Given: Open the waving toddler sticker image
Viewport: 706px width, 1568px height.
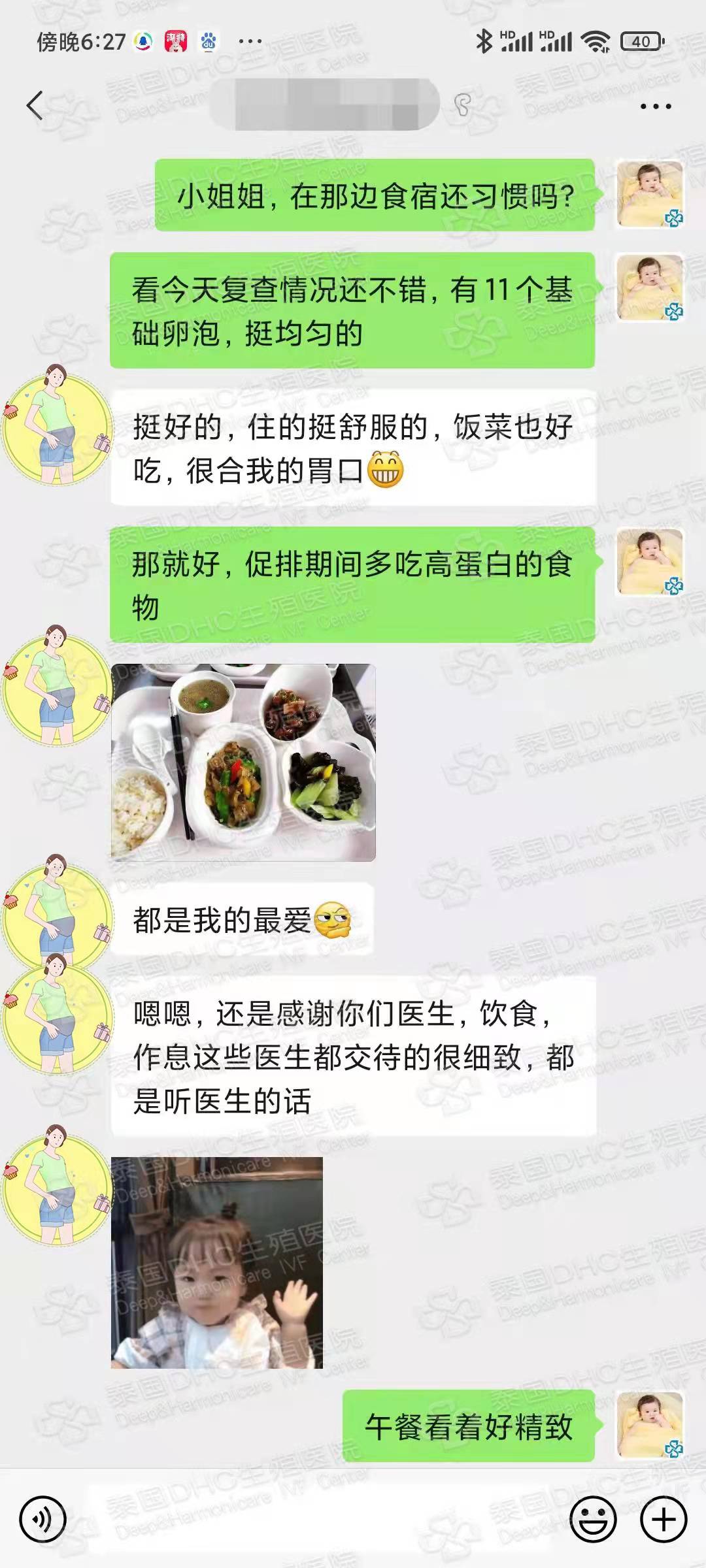Looking at the screenshot, I should pyautogui.click(x=217, y=1263).
